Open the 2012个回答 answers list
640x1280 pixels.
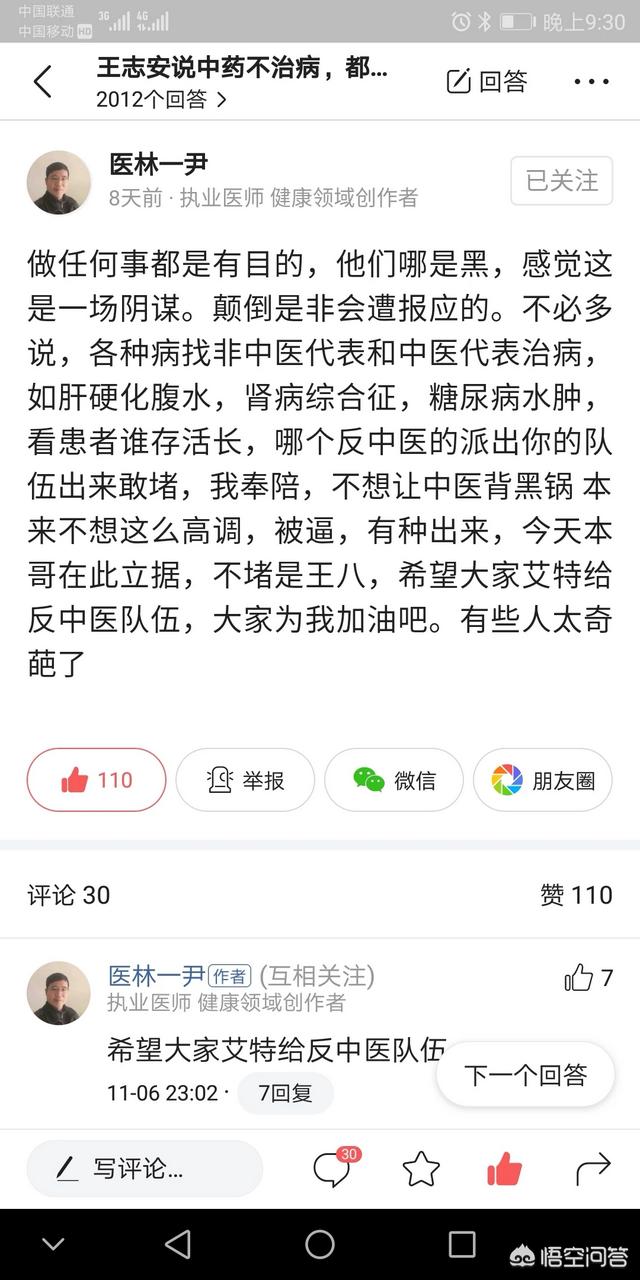click(x=161, y=100)
